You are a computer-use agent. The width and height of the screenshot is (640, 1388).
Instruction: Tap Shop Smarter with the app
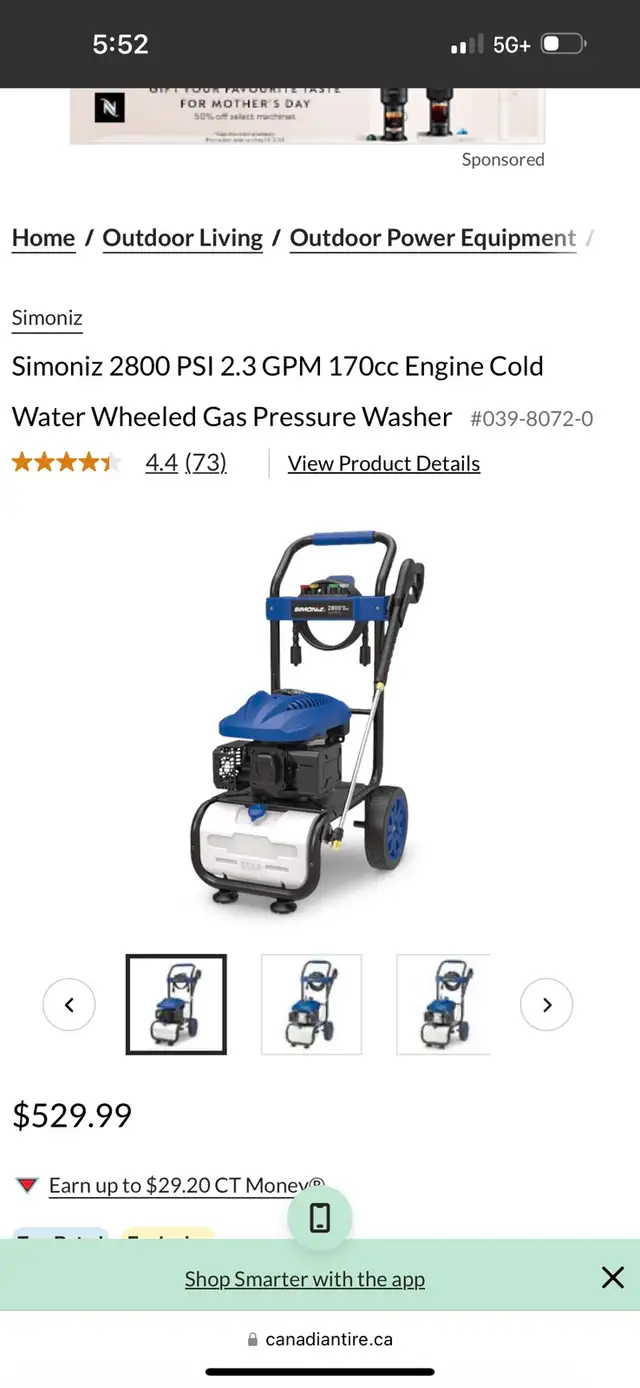[305, 1279]
